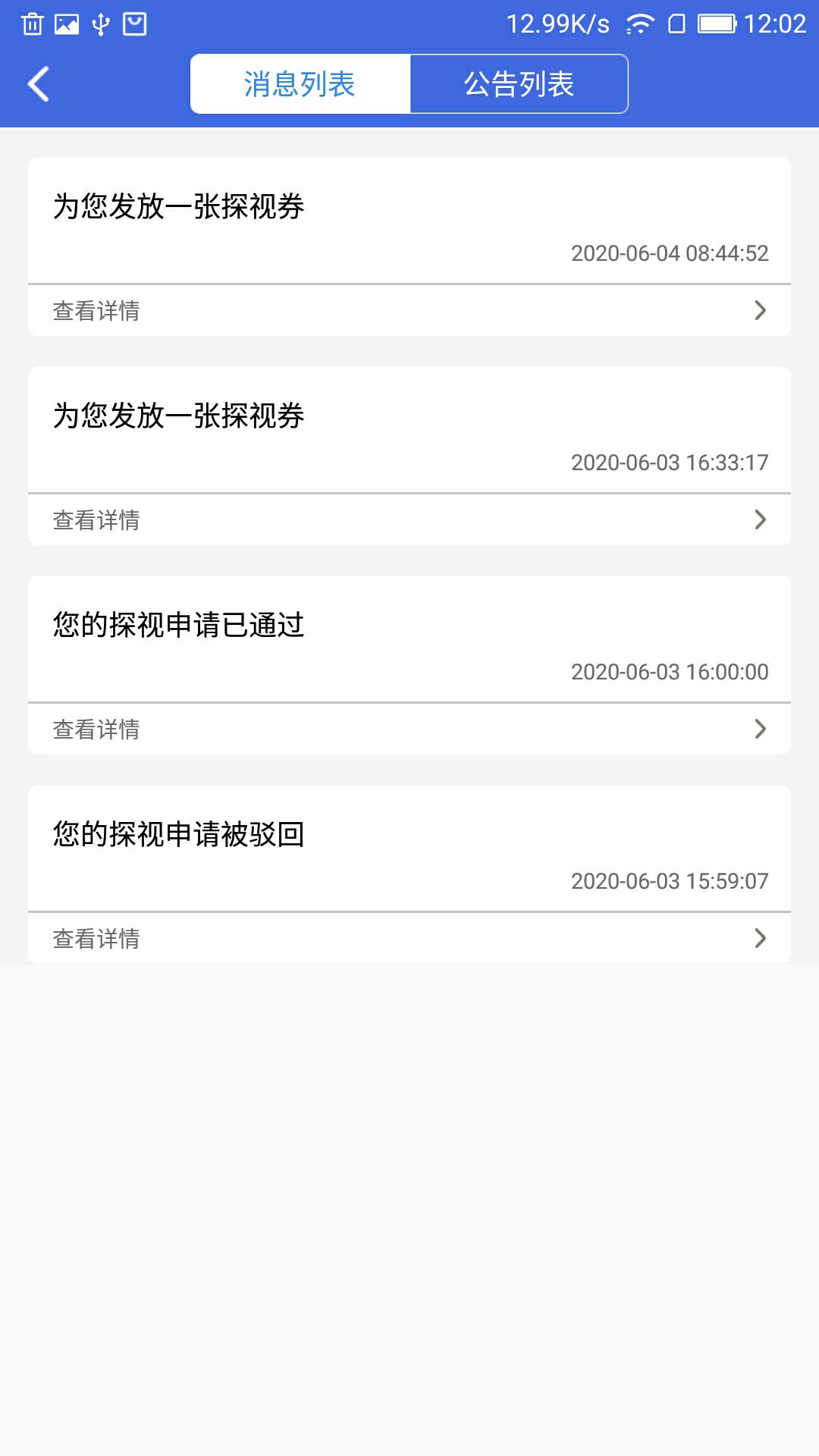Select the 消息列表 tab

(300, 84)
